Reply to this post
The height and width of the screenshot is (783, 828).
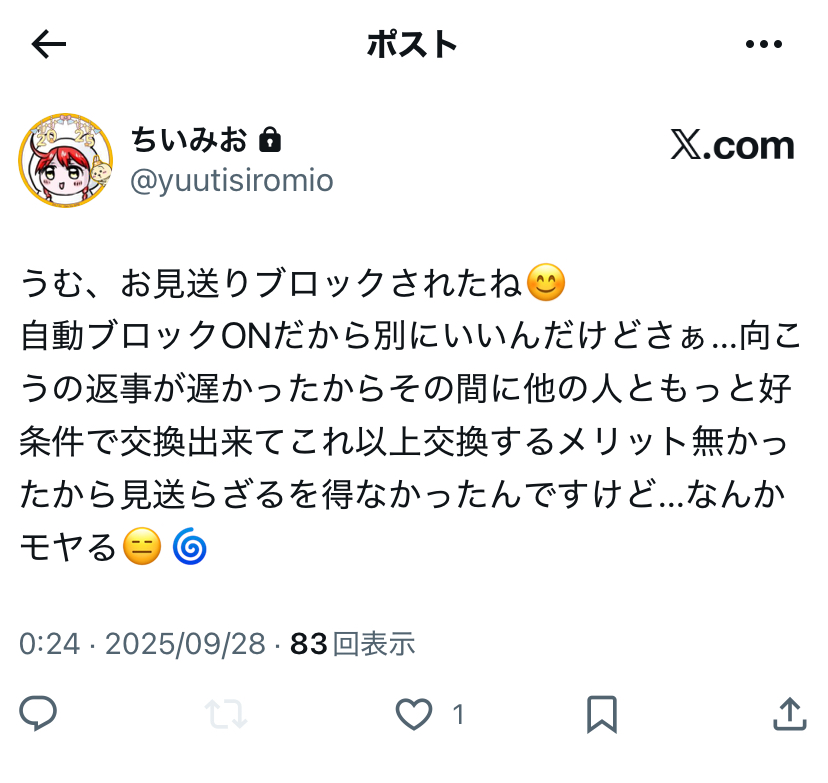[x=38, y=714]
